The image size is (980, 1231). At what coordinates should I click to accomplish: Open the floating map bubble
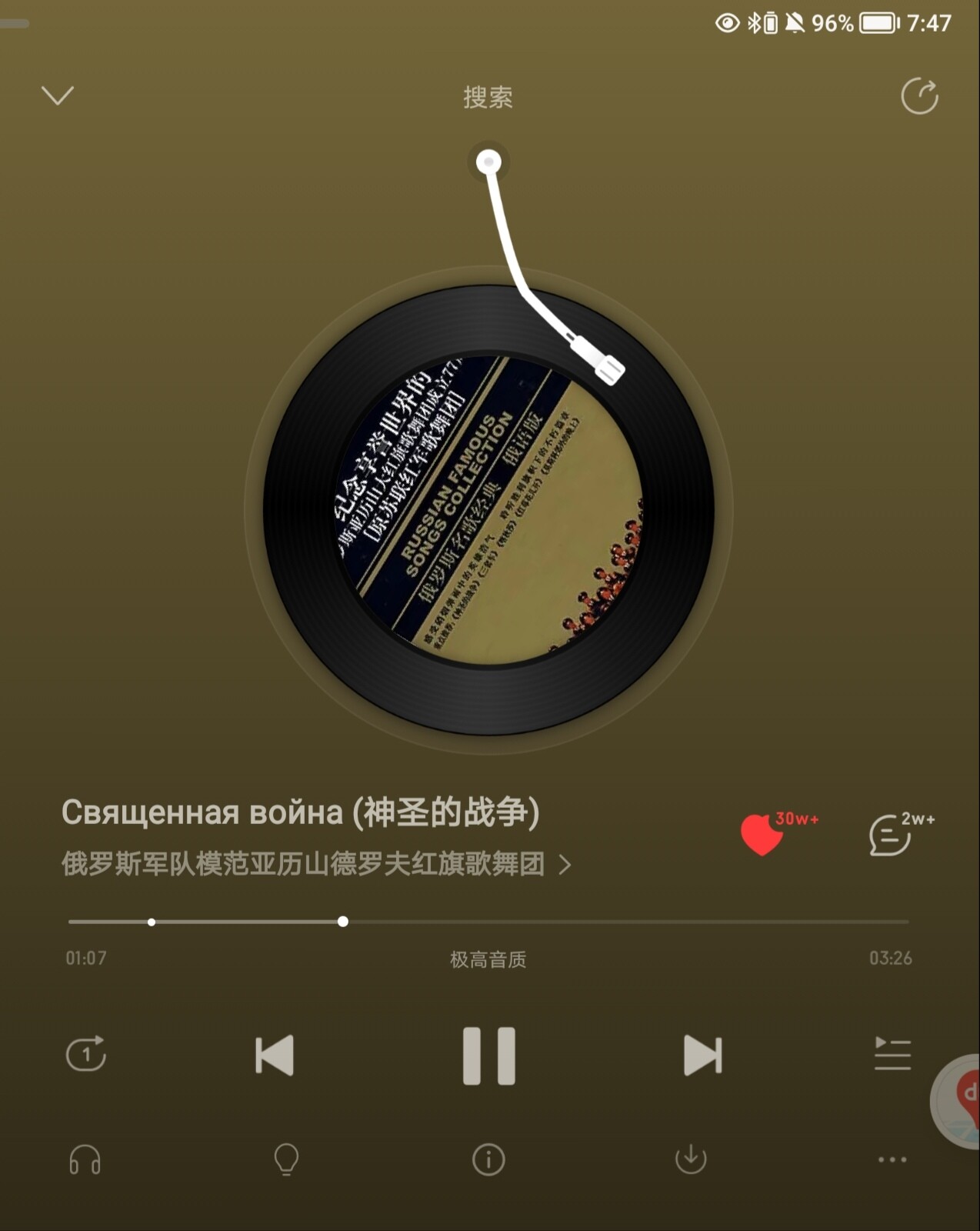click(962, 1100)
